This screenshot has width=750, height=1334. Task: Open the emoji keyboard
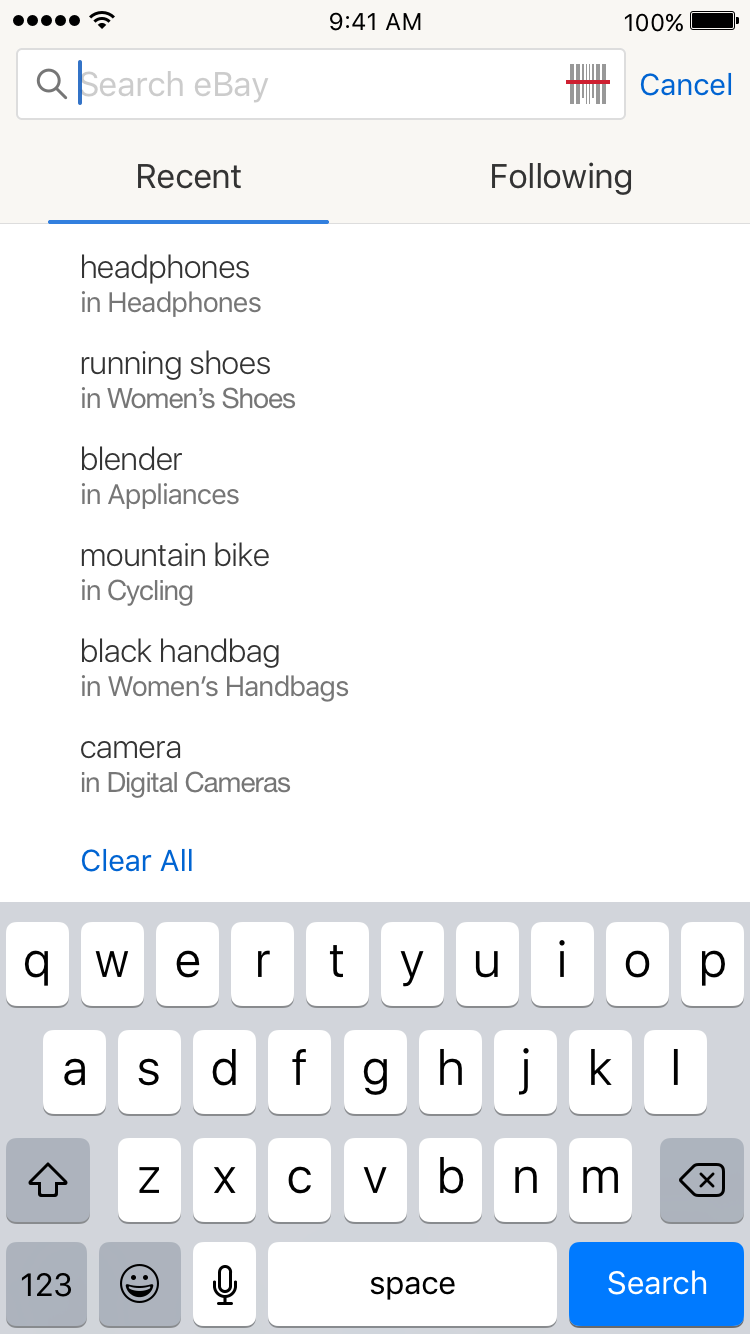click(x=139, y=1284)
